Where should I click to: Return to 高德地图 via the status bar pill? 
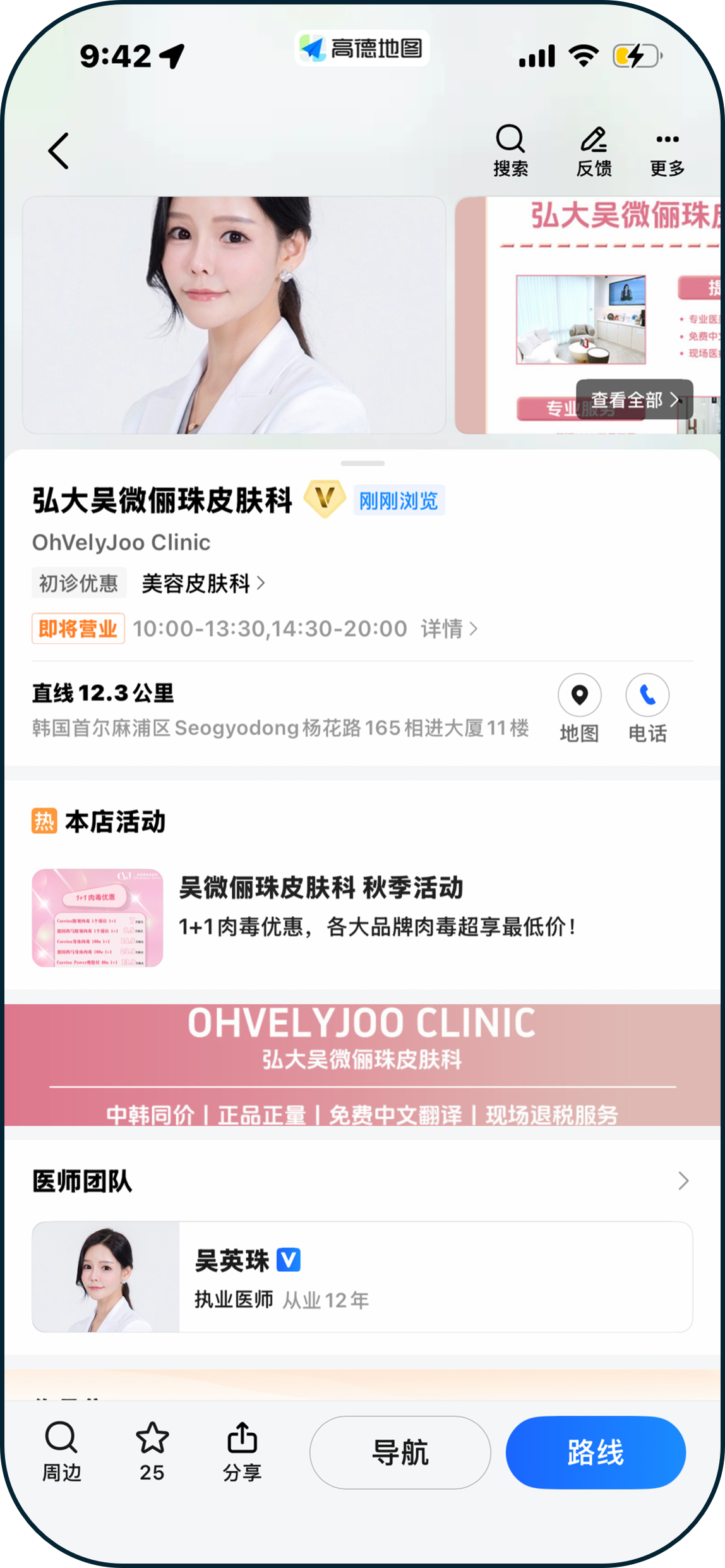362,48
